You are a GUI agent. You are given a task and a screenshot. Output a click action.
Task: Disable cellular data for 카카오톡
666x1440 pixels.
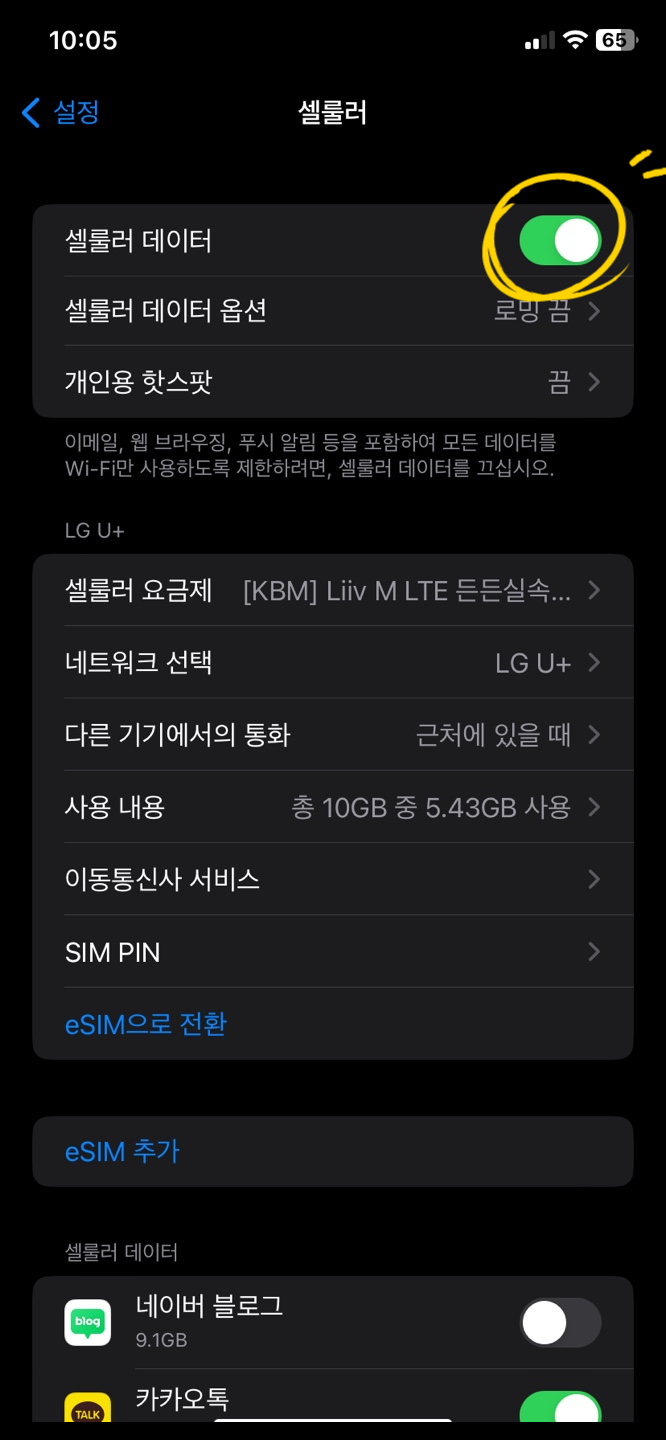tap(560, 1407)
